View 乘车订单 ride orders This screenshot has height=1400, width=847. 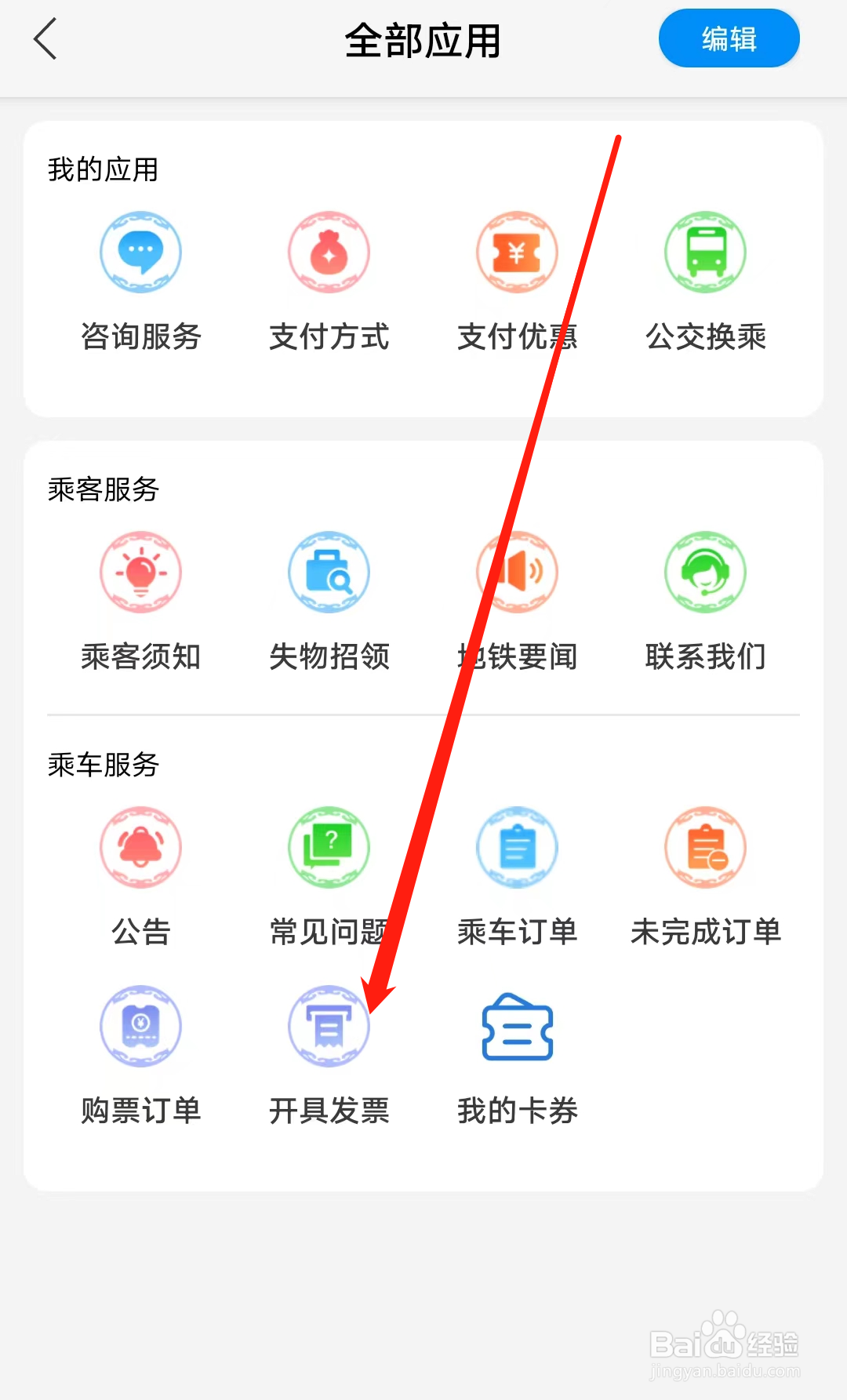517,848
